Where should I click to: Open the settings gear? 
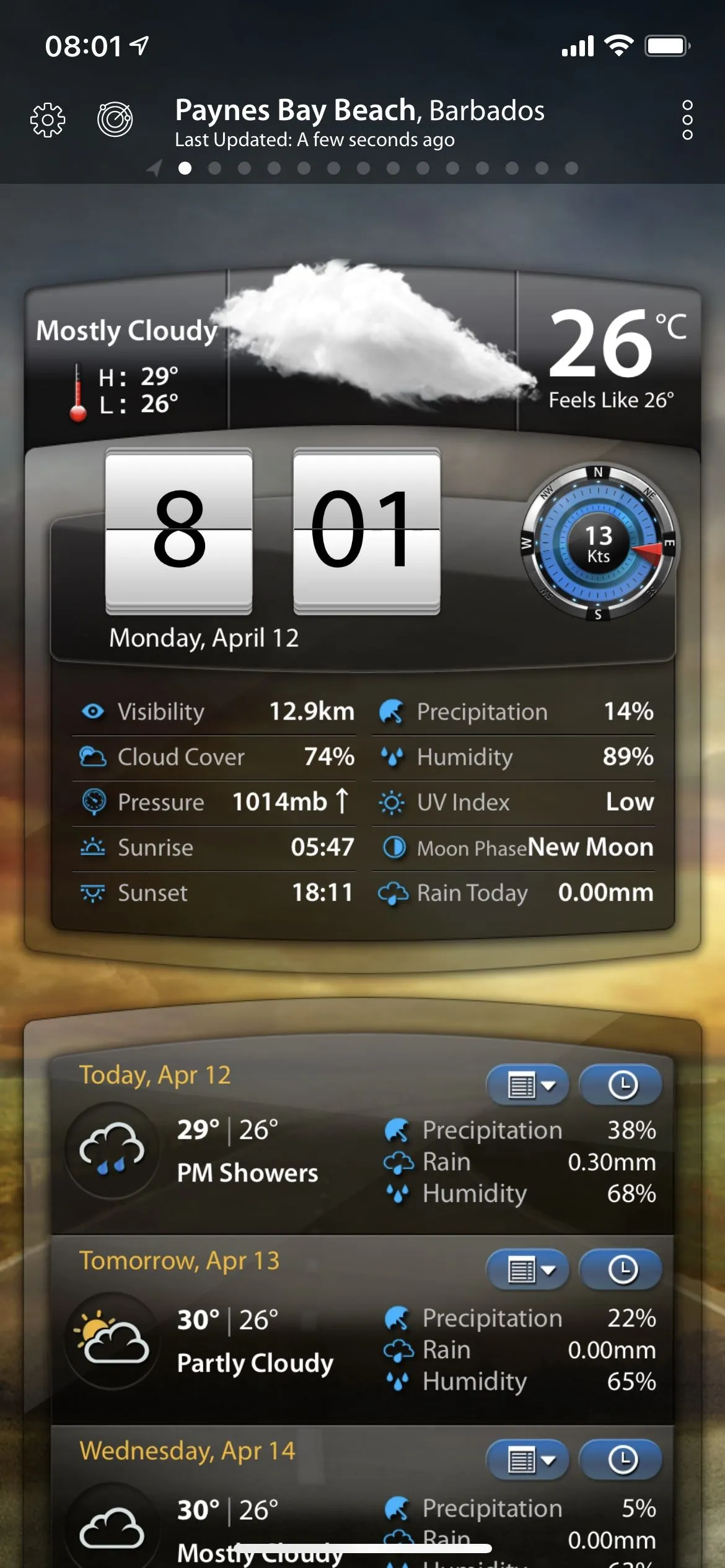pyautogui.click(x=48, y=120)
